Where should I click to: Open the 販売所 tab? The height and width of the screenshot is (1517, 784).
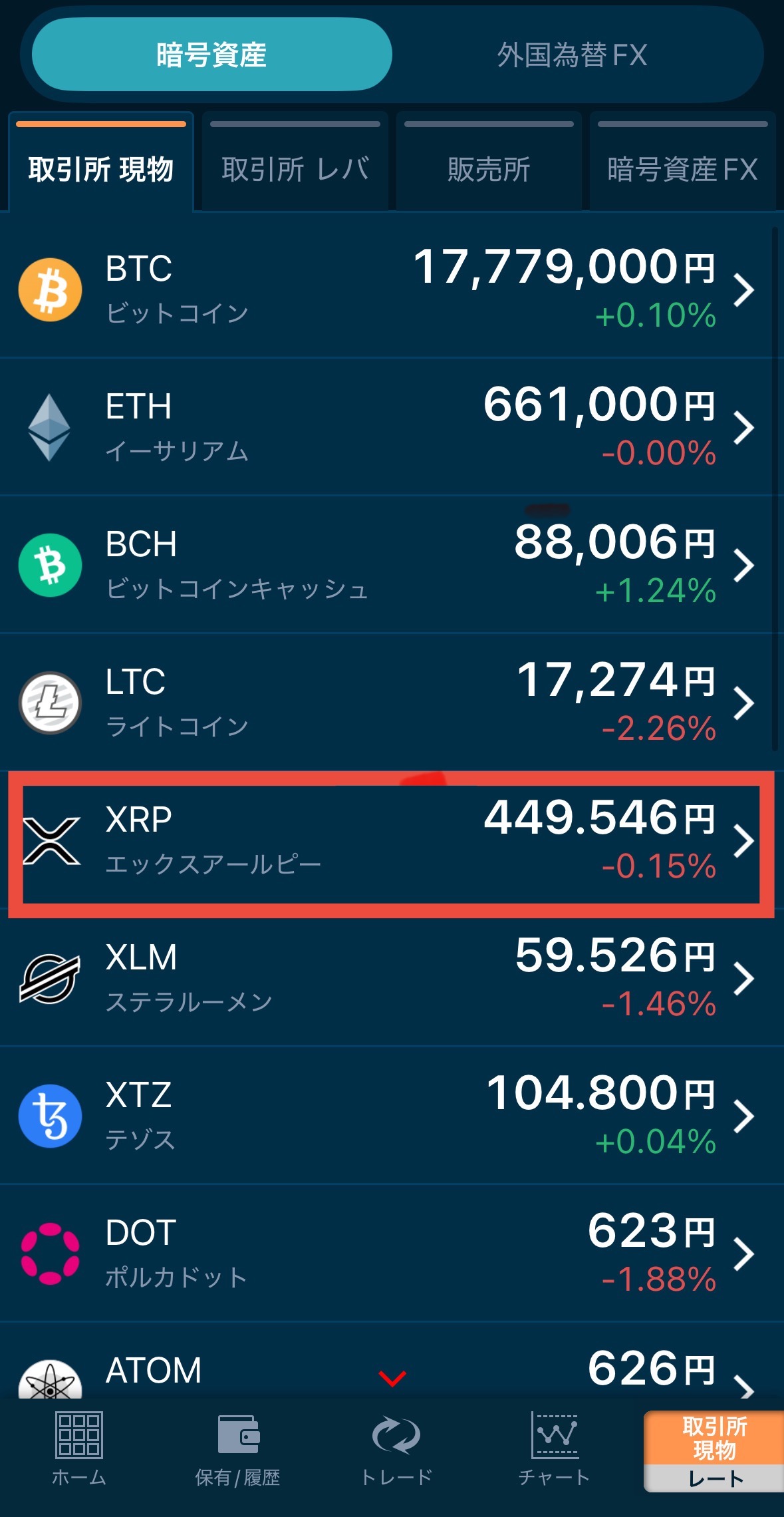tap(489, 169)
